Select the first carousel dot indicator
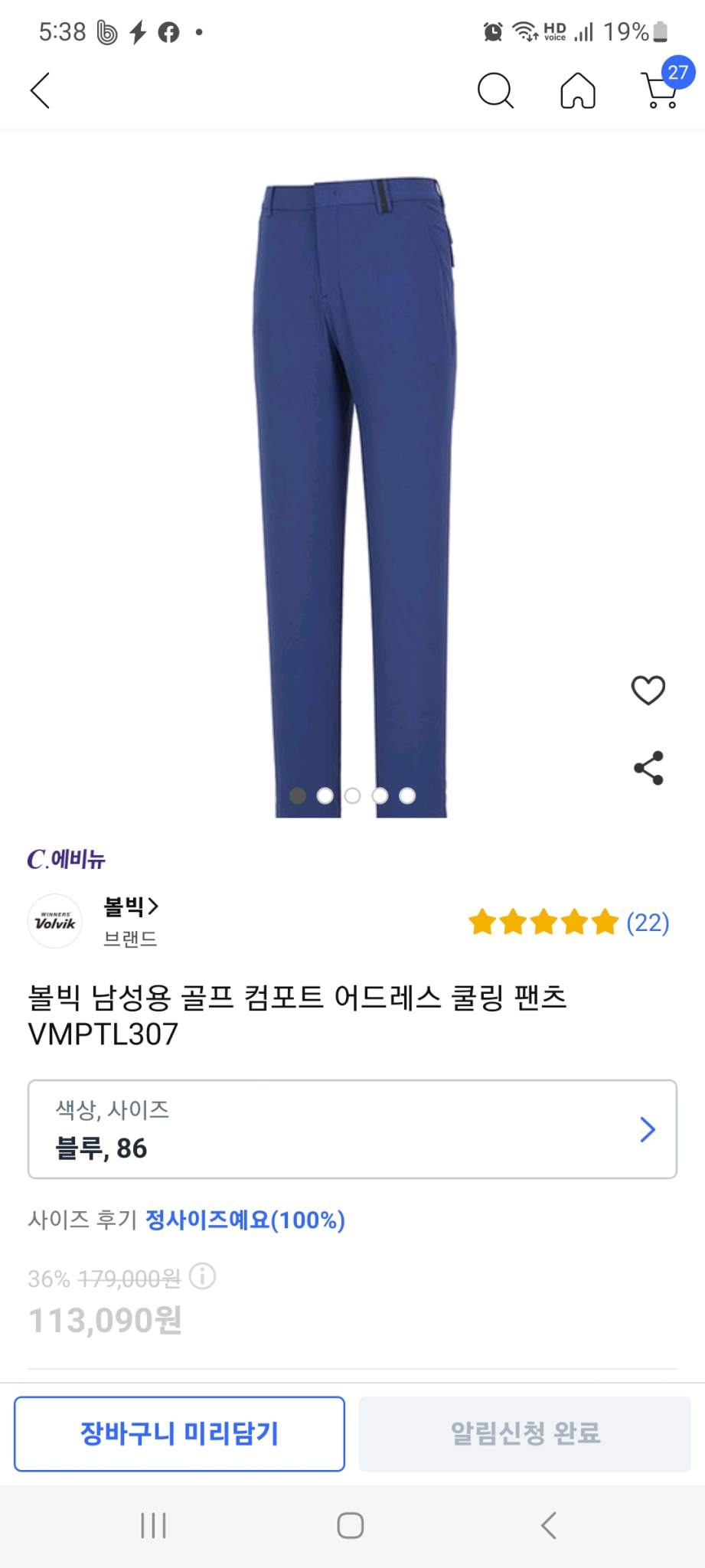The width and height of the screenshot is (705, 1568). pos(298,796)
